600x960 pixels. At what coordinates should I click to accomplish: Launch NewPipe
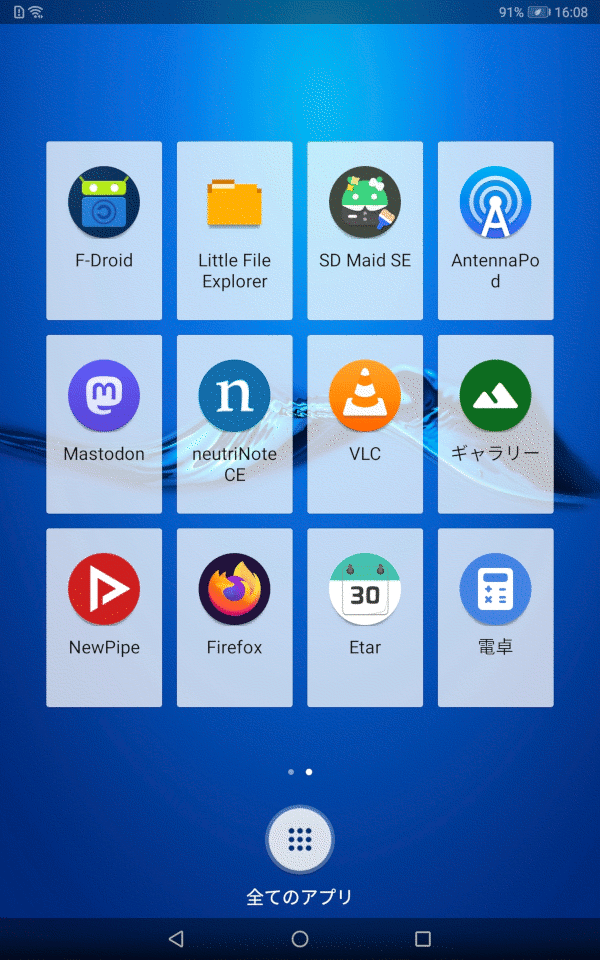(104, 590)
